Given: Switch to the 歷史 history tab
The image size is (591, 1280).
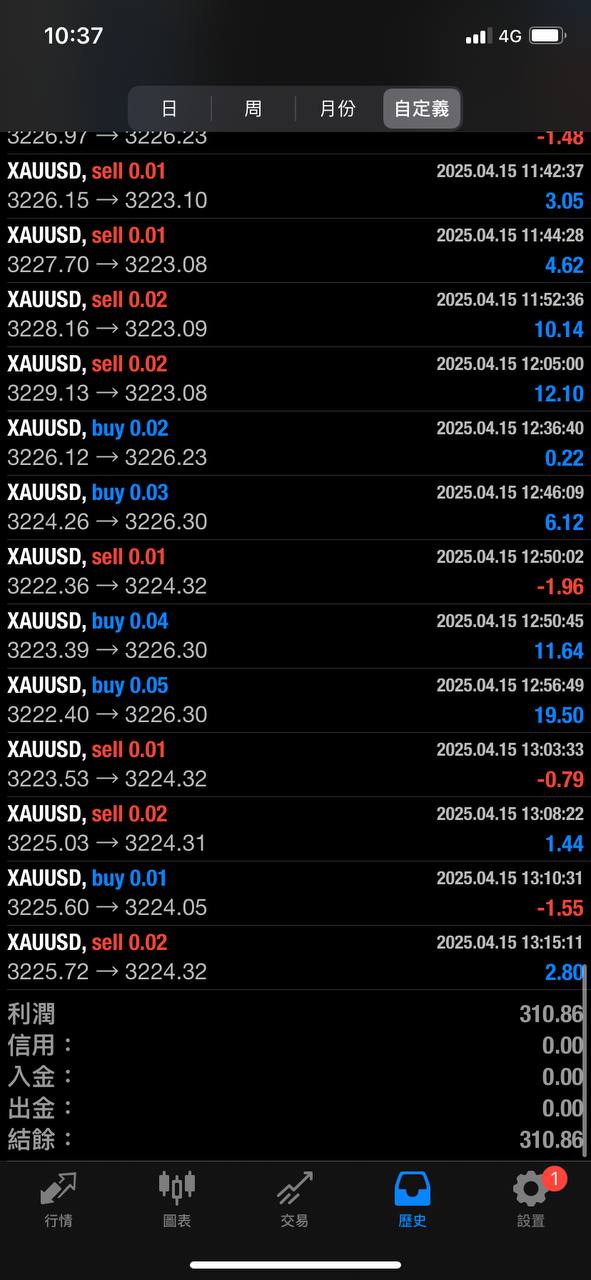Looking at the screenshot, I should (413, 1200).
